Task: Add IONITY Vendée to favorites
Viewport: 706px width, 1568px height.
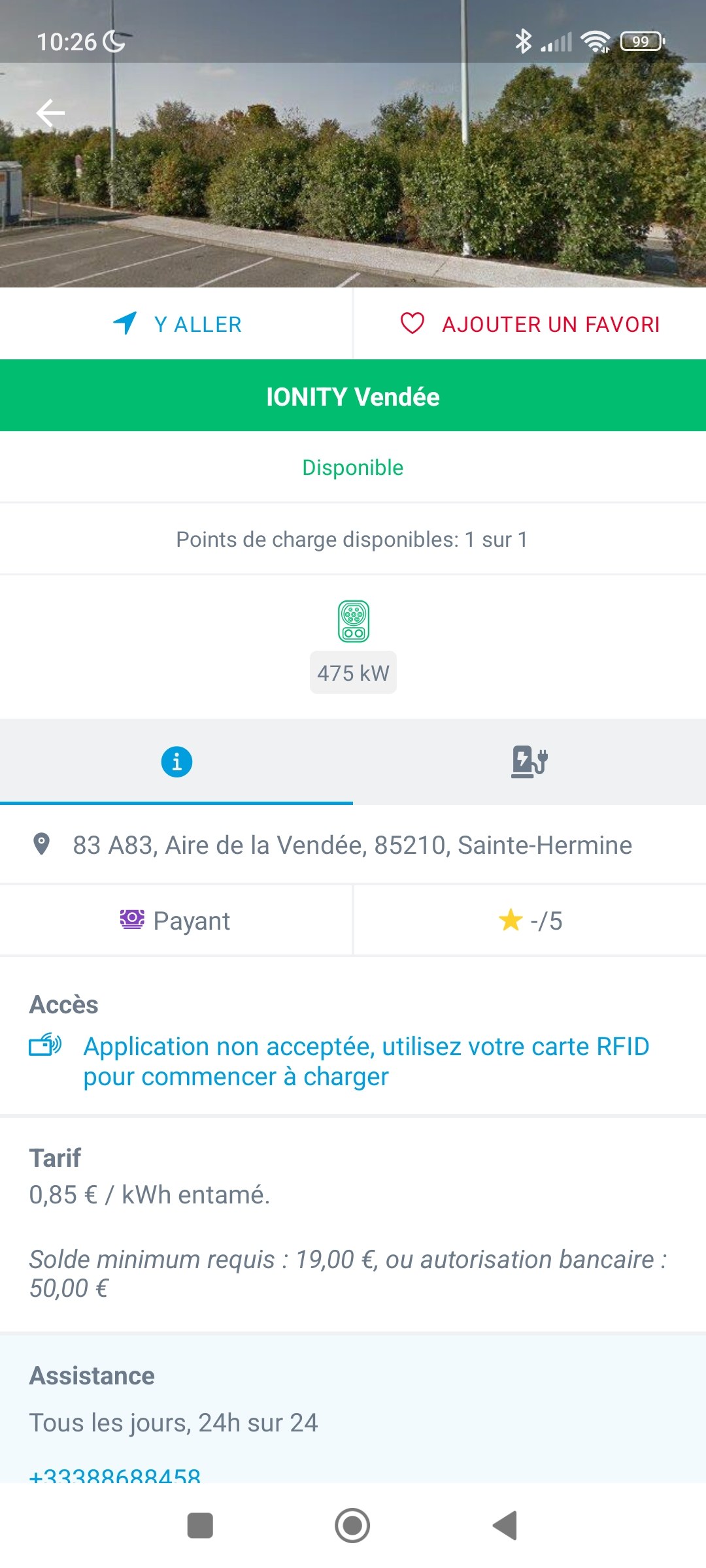Action: point(530,324)
